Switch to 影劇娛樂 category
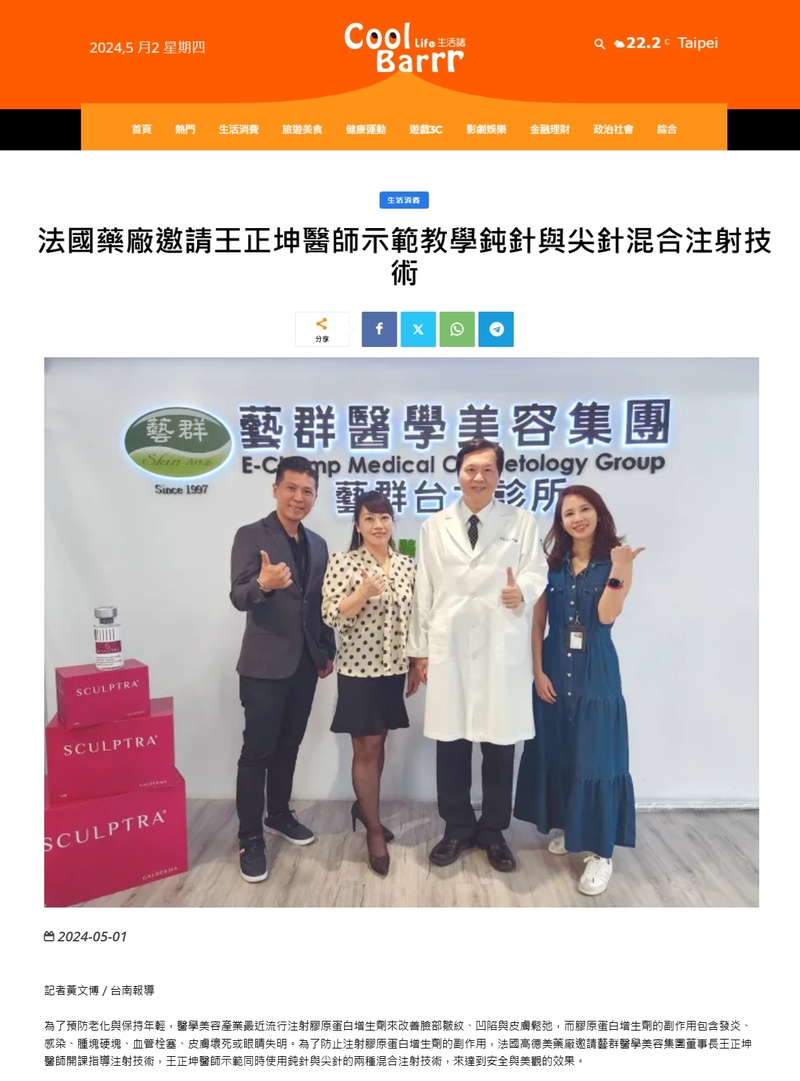The image size is (800, 1081). 486,130
